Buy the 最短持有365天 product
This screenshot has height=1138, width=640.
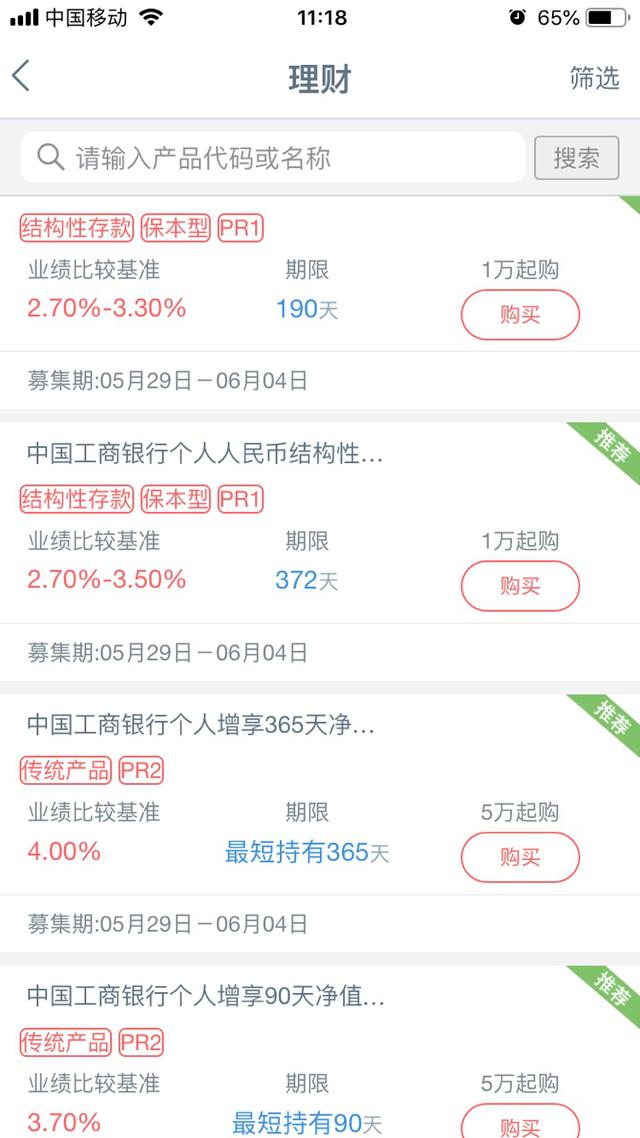coord(519,857)
